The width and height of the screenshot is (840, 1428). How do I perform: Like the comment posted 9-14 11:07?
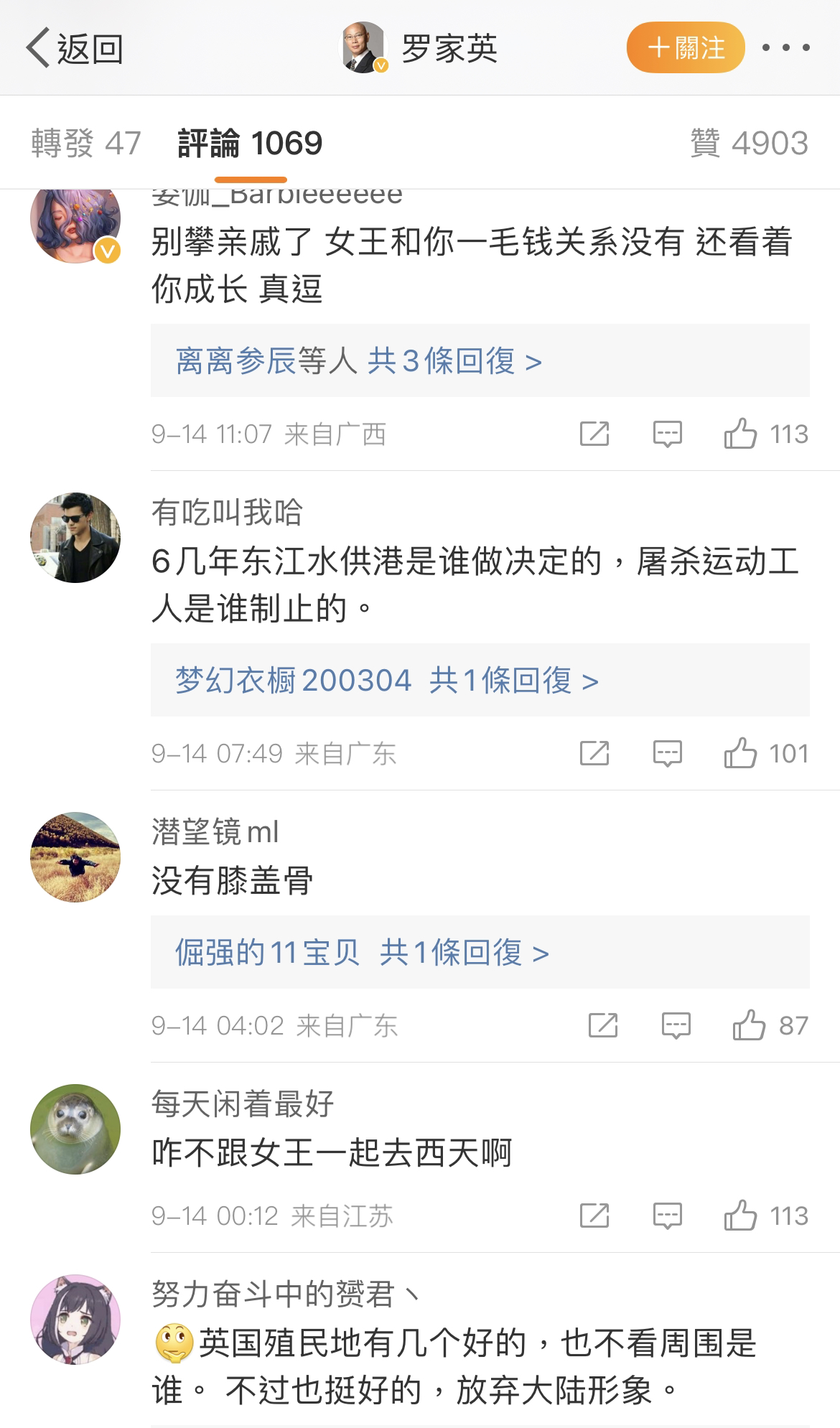click(741, 434)
